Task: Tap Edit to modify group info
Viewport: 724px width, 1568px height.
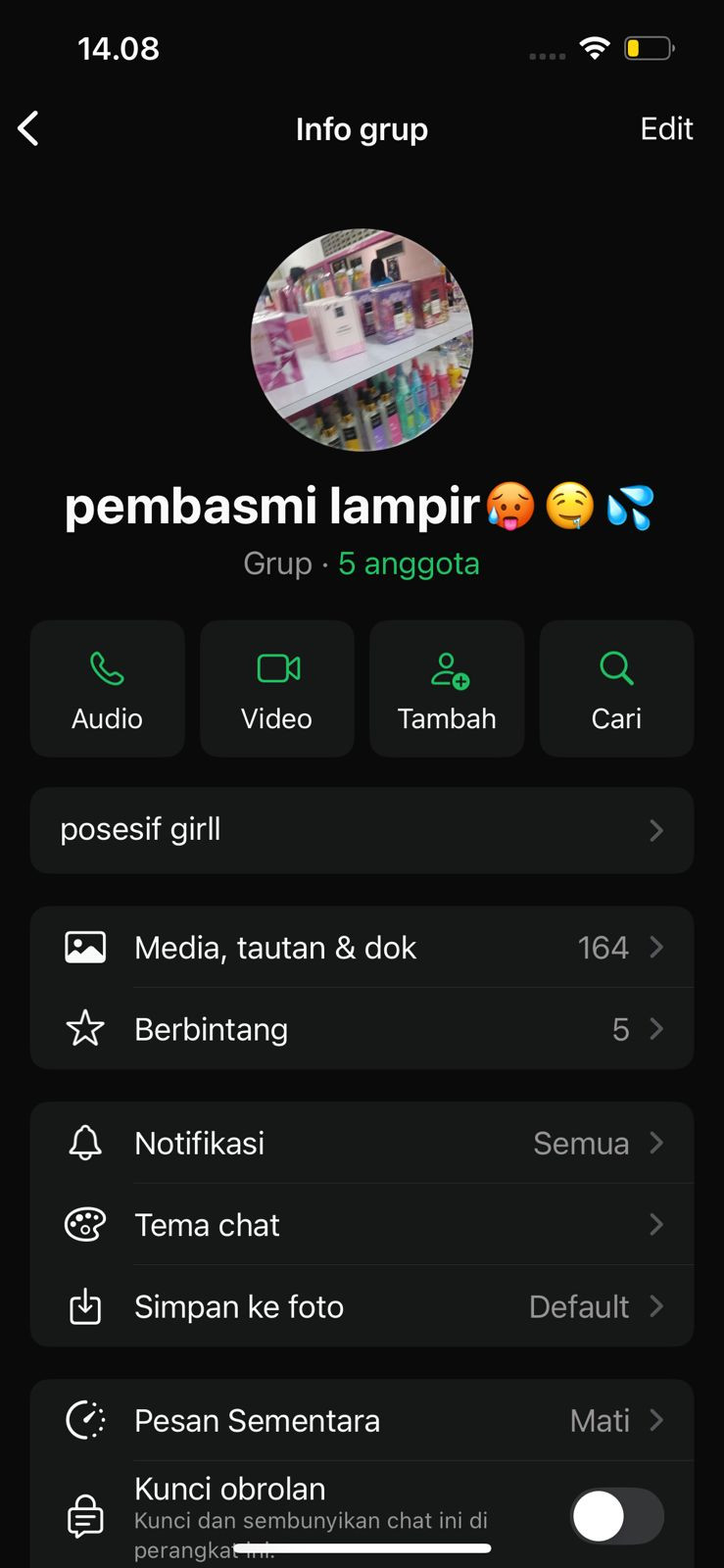Action: (666, 128)
